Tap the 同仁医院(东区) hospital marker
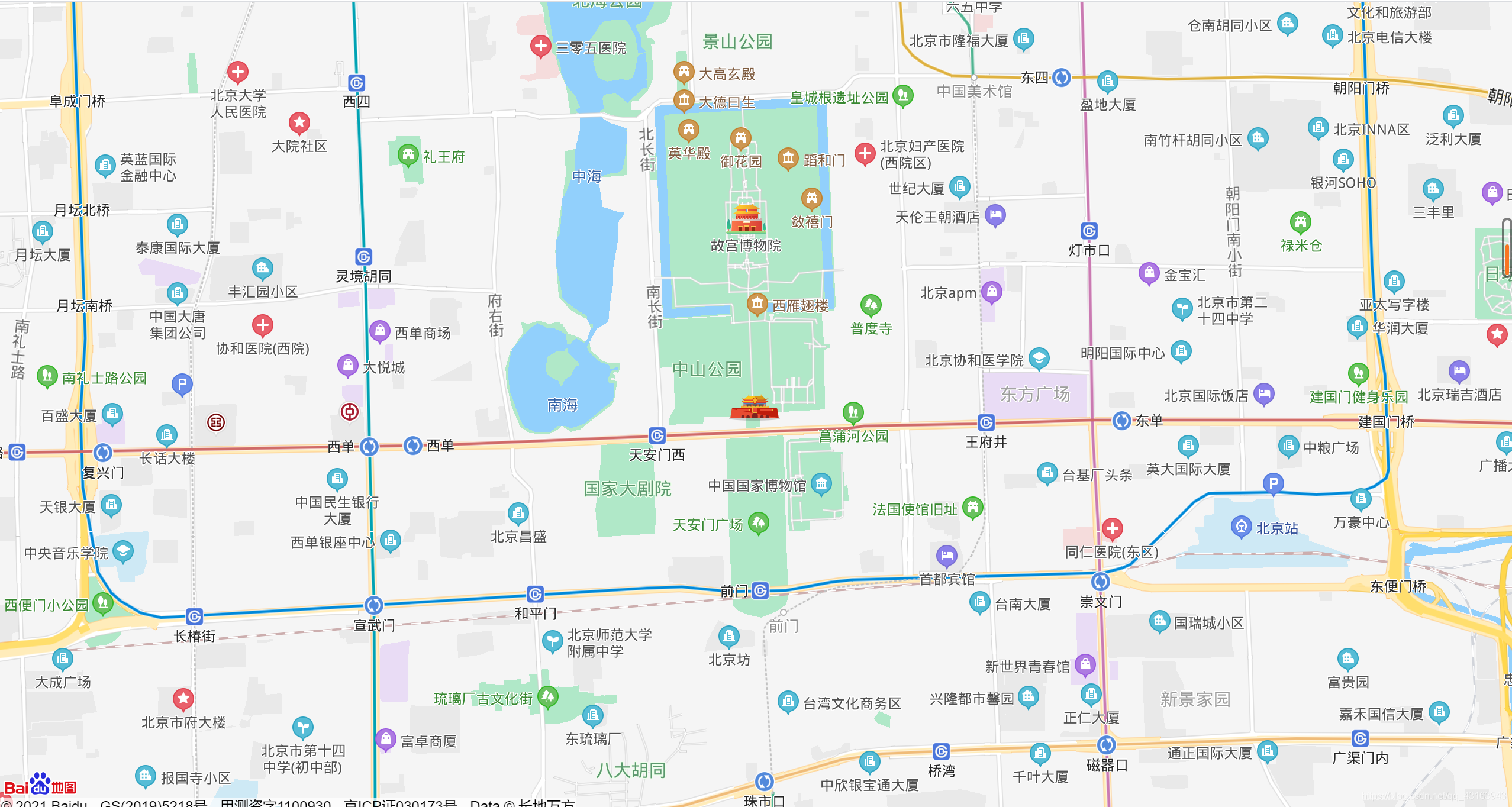Screen dimensions: 1512x807 pyautogui.click(x=1113, y=528)
